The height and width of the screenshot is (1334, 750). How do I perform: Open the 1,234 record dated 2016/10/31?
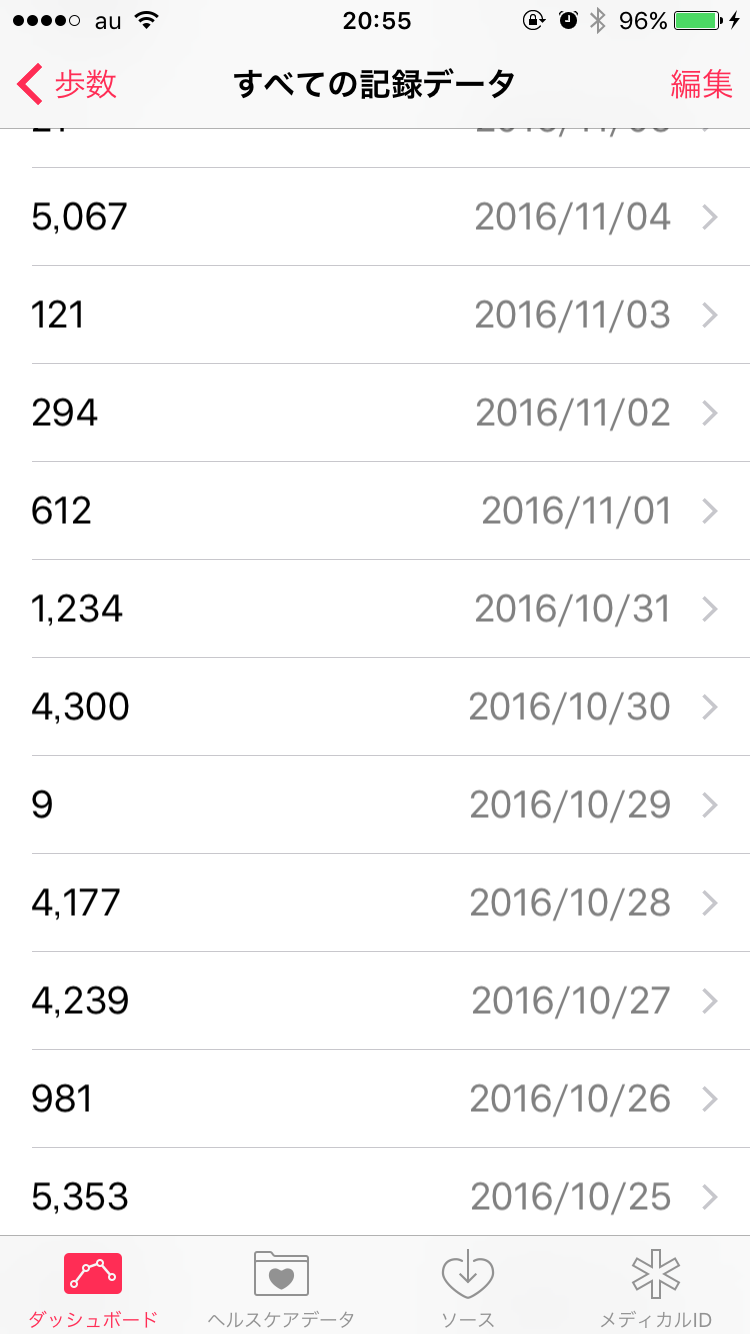point(375,609)
